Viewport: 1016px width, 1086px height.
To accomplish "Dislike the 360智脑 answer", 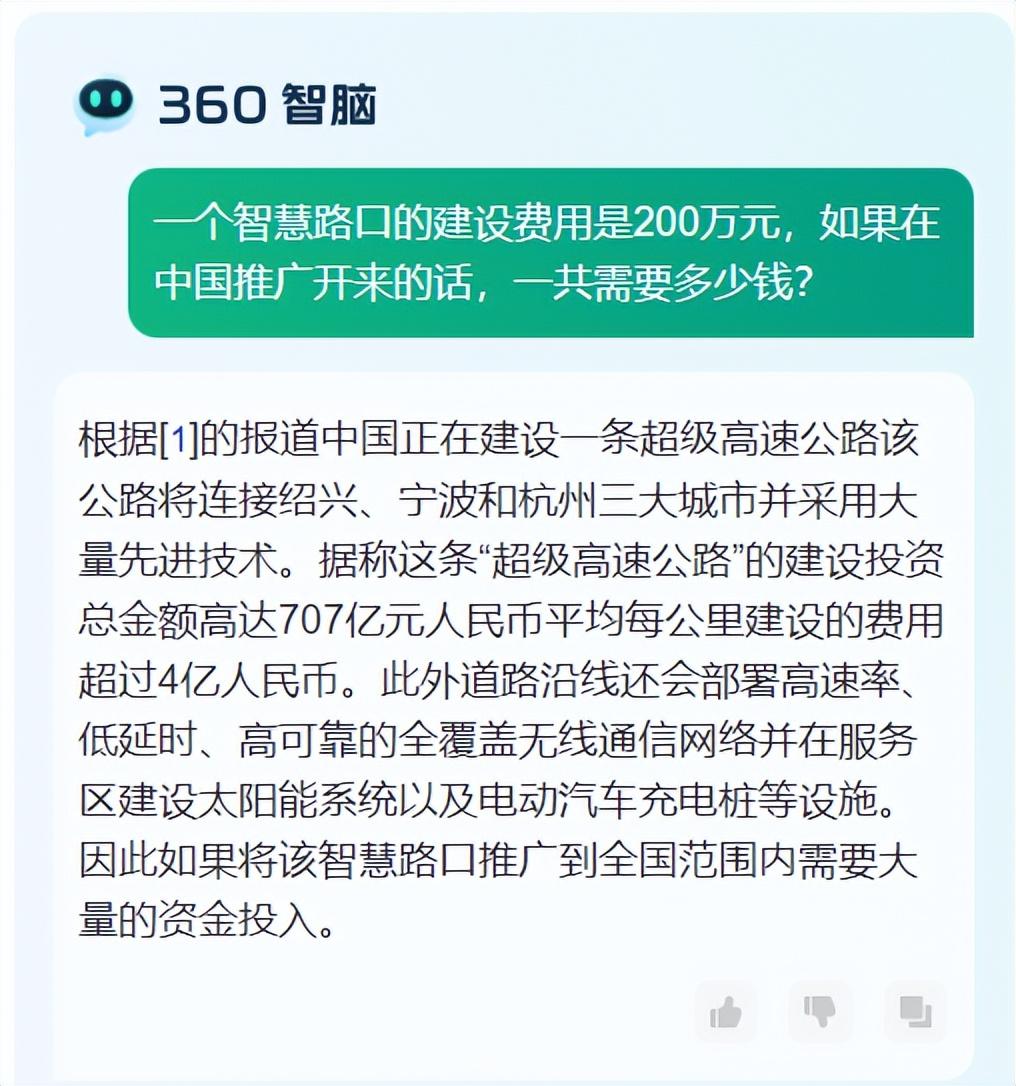I will tap(820, 1012).
